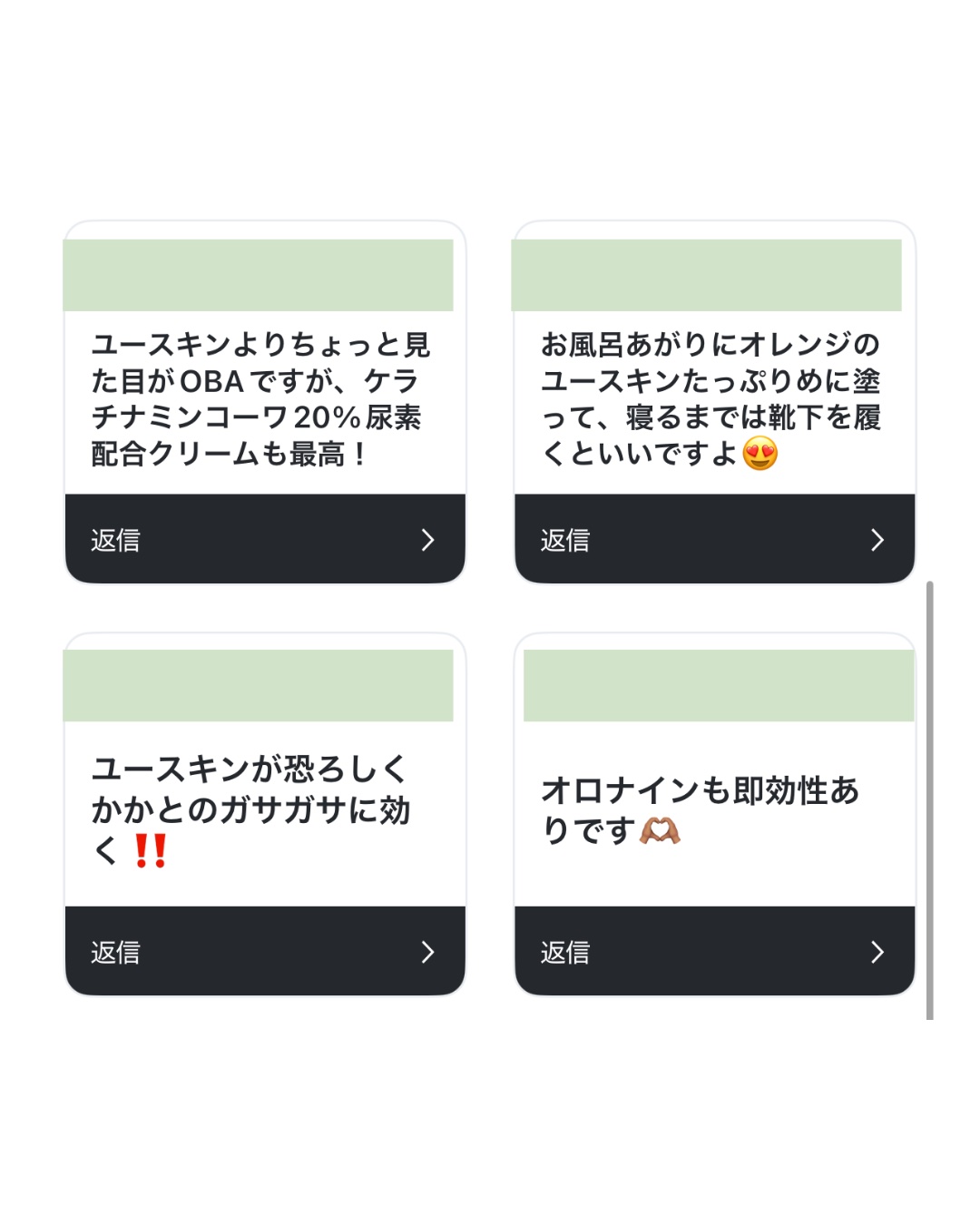Reply to the オロナイン response
The height and width of the screenshot is (1225, 980).
[714, 952]
